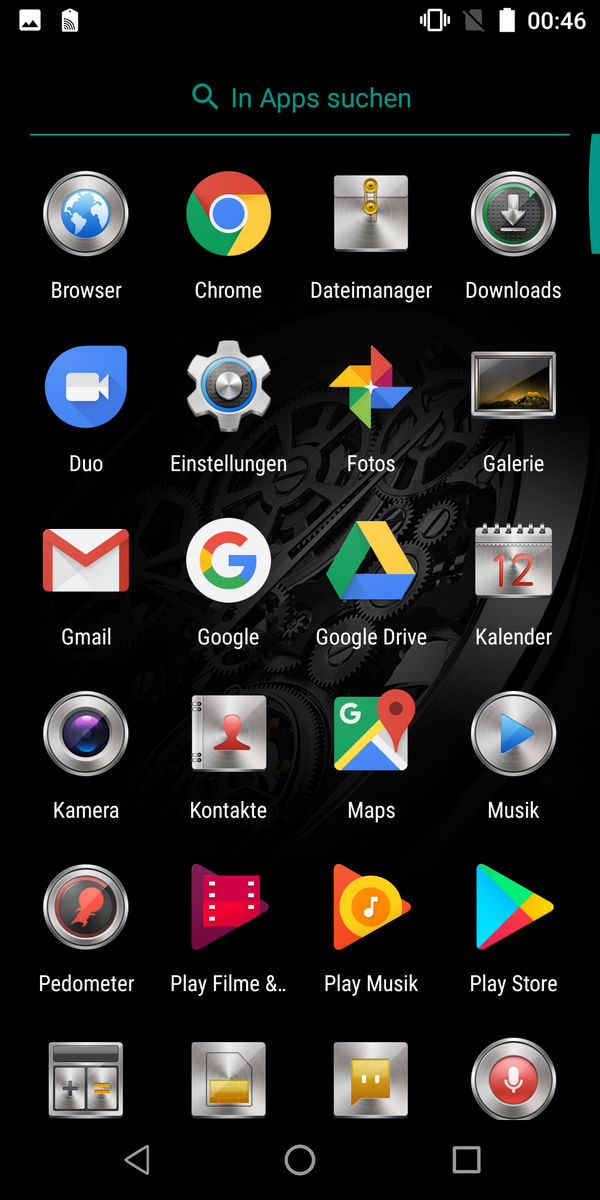Open Kontakte
Viewport: 600px width, 1200px height.
(x=228, y=733)
